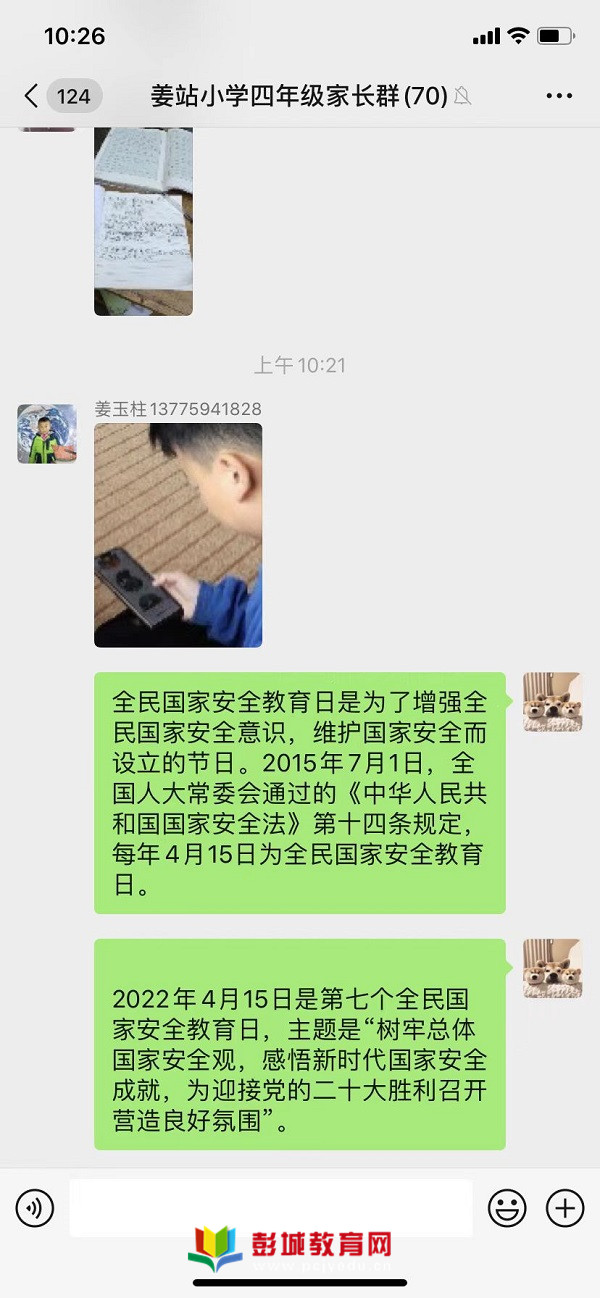The image size is (600, 1298).
Task: Tap sender avatar beside the 2022年4月15日 message
Action: click(x=552, y=968)
